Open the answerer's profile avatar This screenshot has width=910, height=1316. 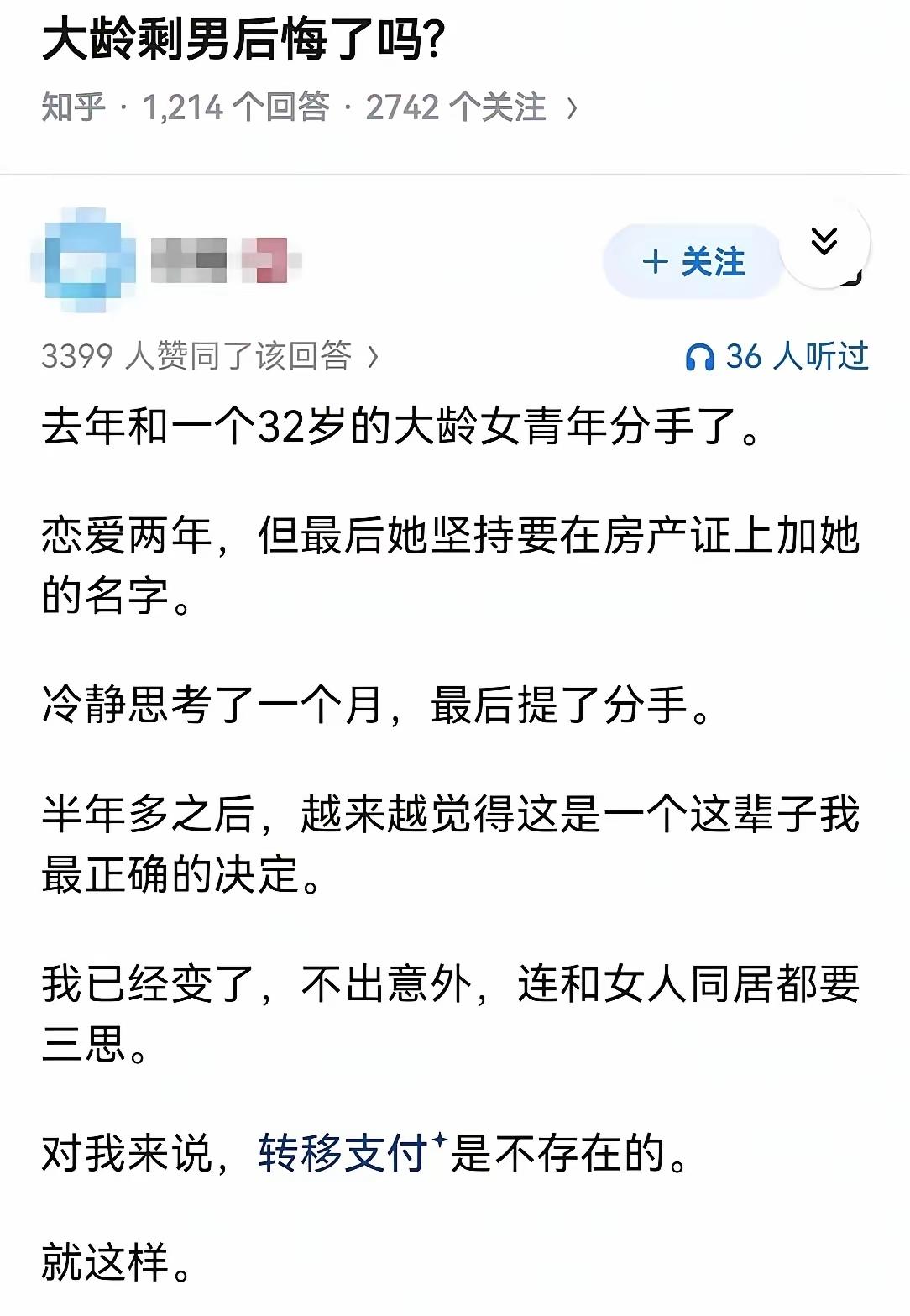click(85, 259)
